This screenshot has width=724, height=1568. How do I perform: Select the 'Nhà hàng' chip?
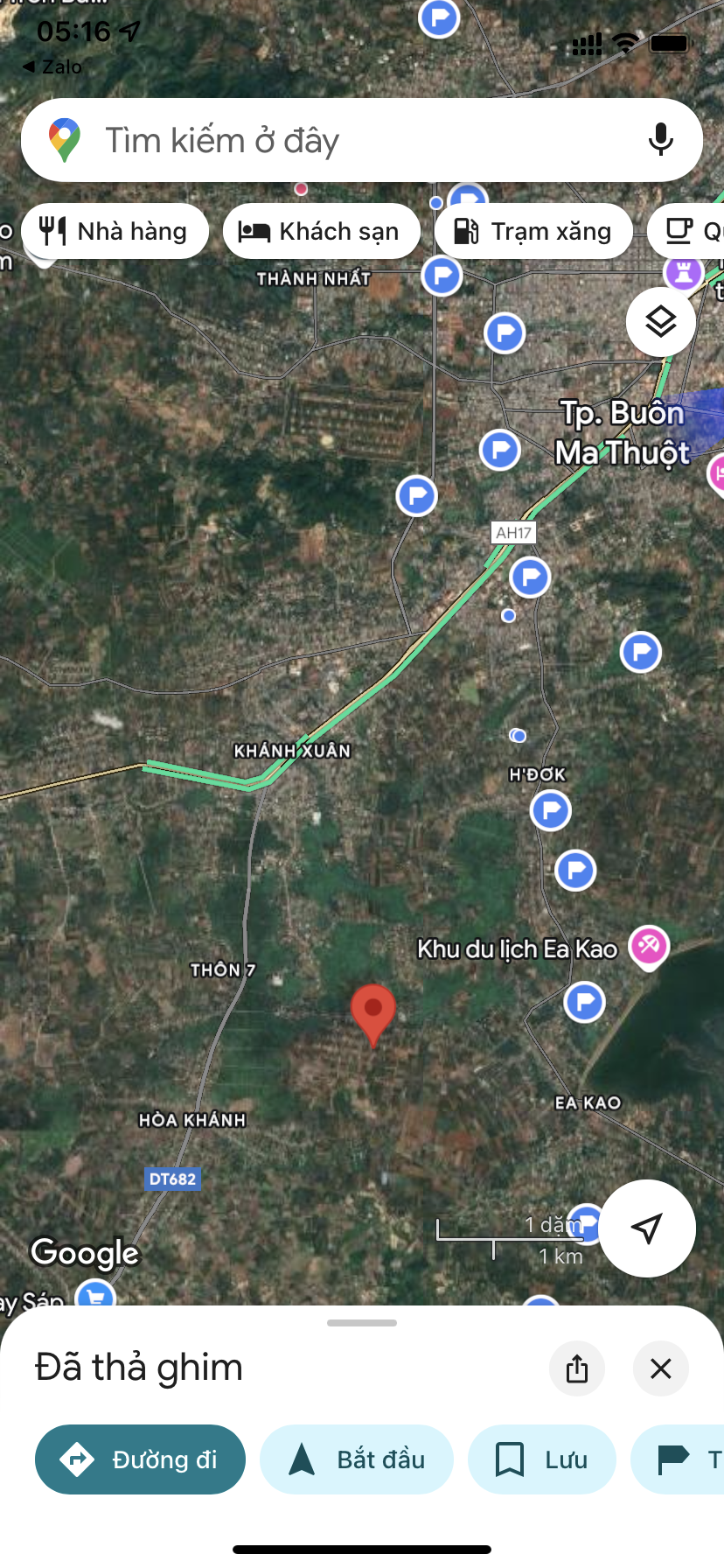(x=115, y=232)
